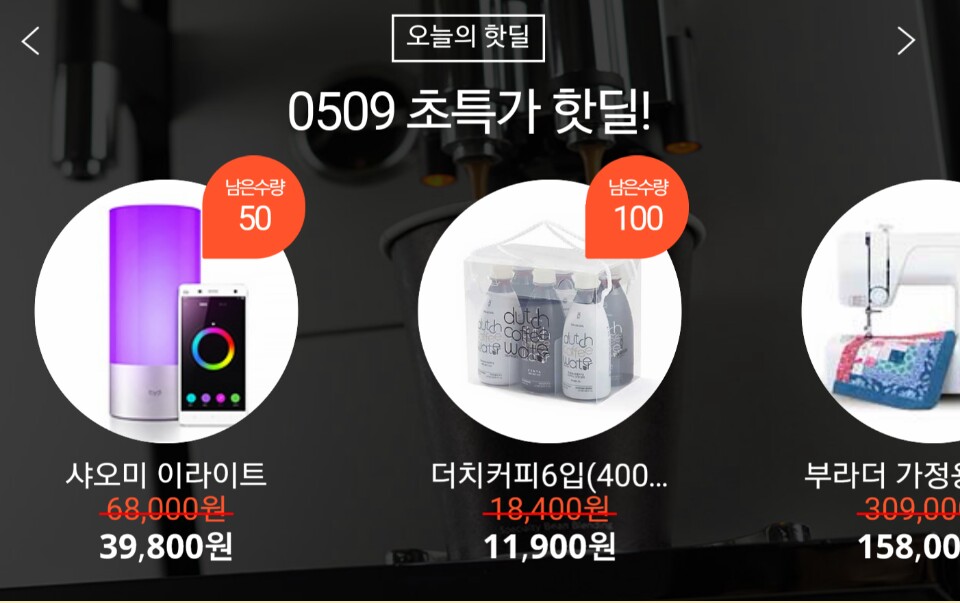Viewport: 960px width, 603px height.
Task: Go to the next hot deal slide
Action: point(905,41)
